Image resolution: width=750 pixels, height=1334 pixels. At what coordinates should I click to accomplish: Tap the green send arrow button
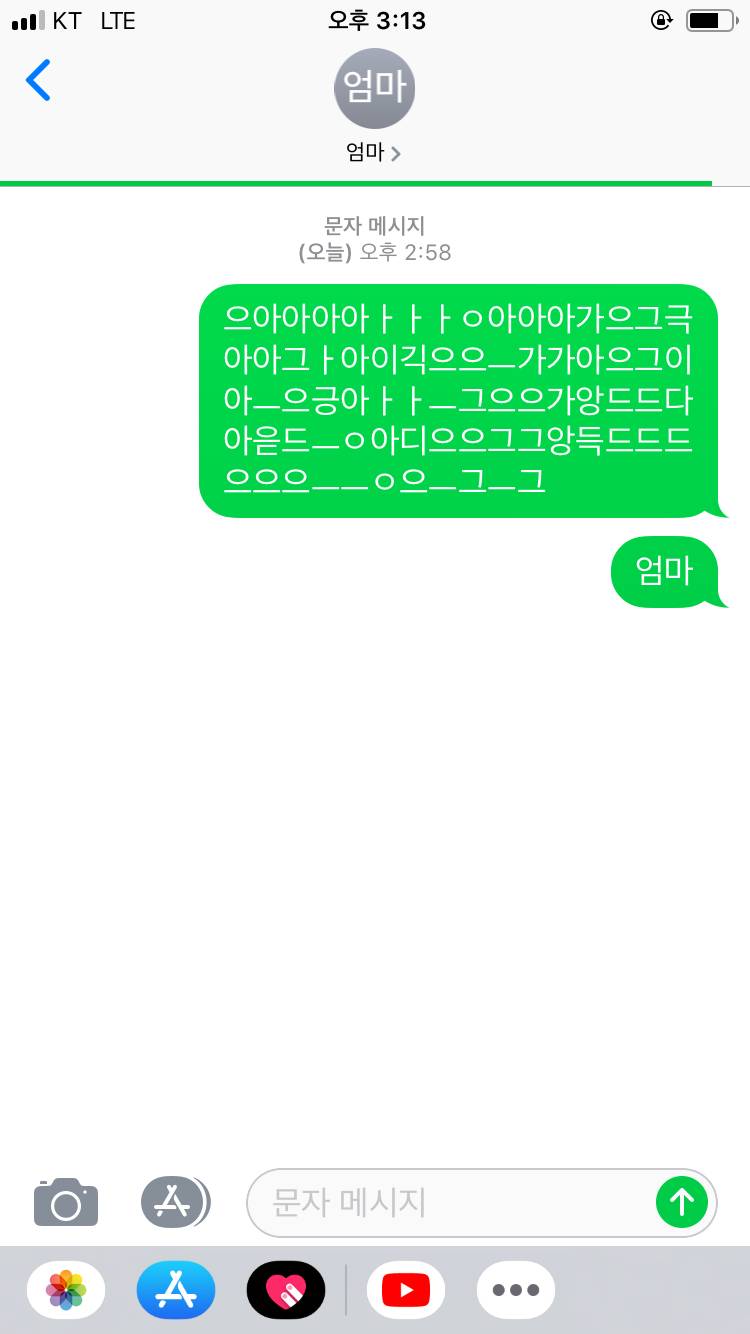pyautogui.click(x=682, y=1203)
